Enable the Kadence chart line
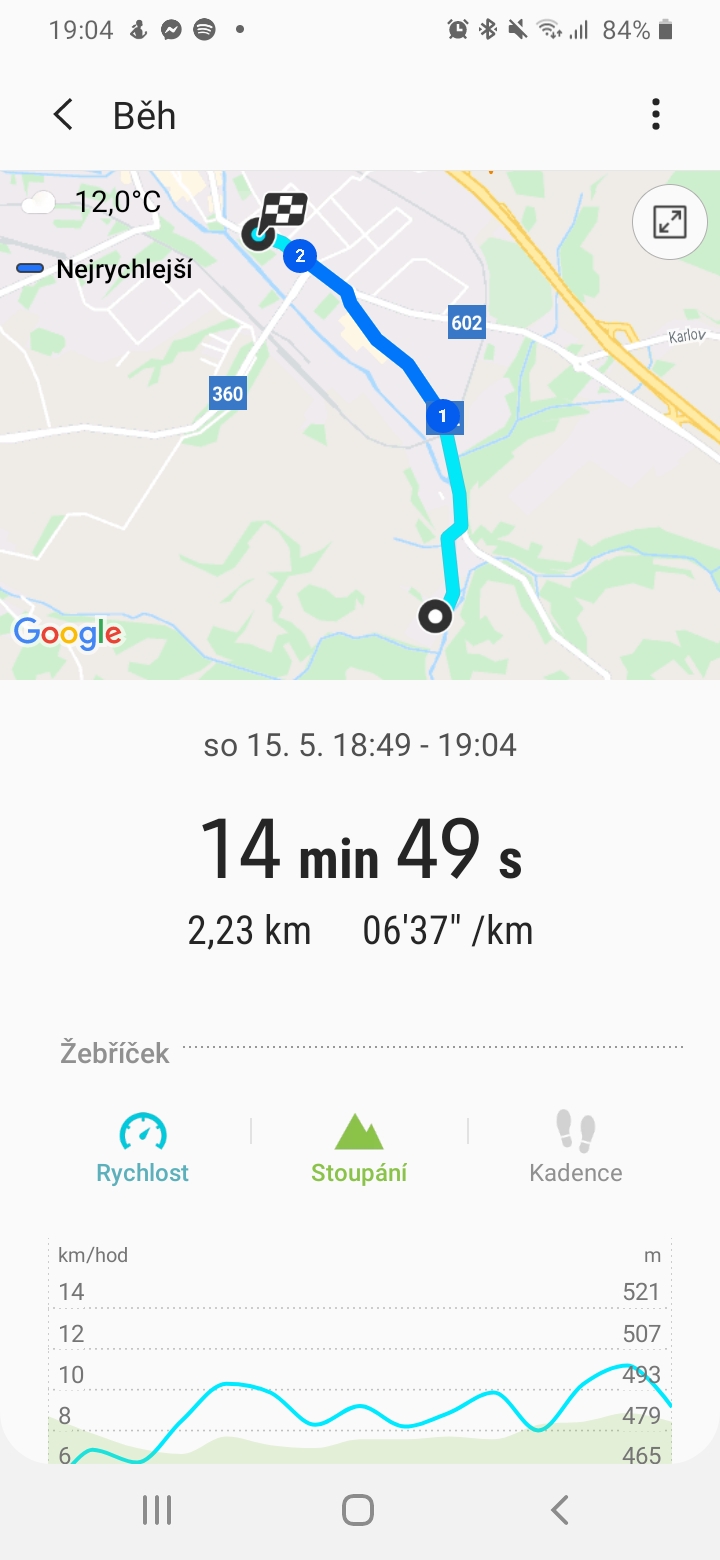Screen dimensions: 720x1560 576,1148
